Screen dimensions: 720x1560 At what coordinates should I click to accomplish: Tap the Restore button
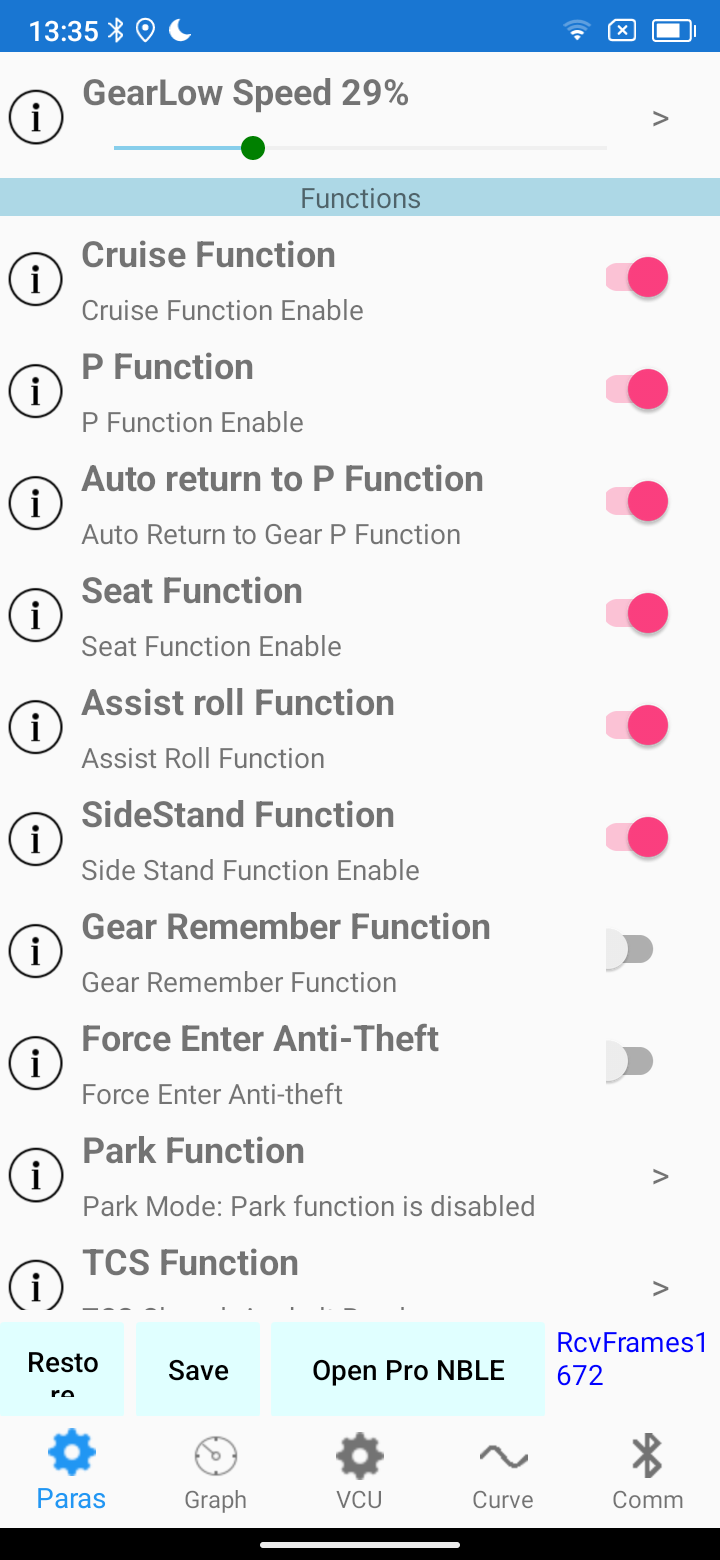click(x=62, y=1369)
